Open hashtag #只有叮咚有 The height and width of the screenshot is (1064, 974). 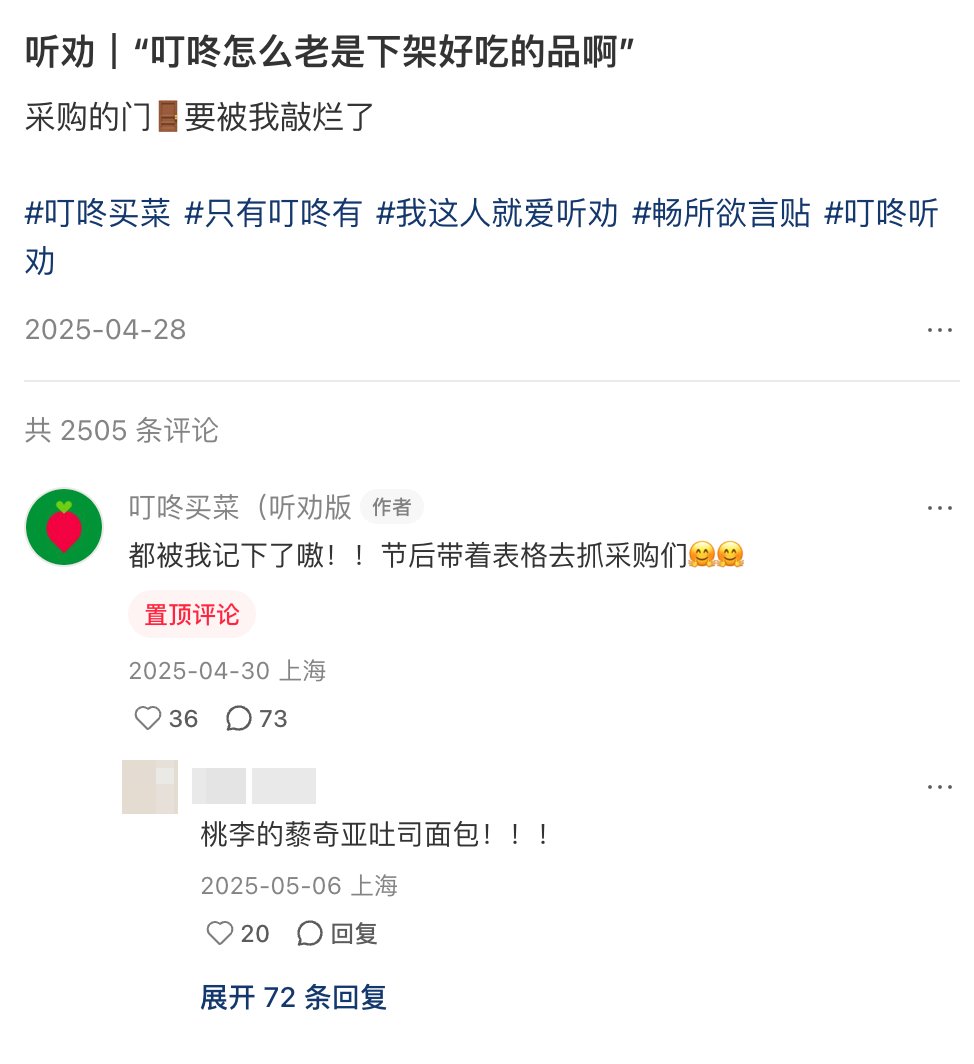273,213
